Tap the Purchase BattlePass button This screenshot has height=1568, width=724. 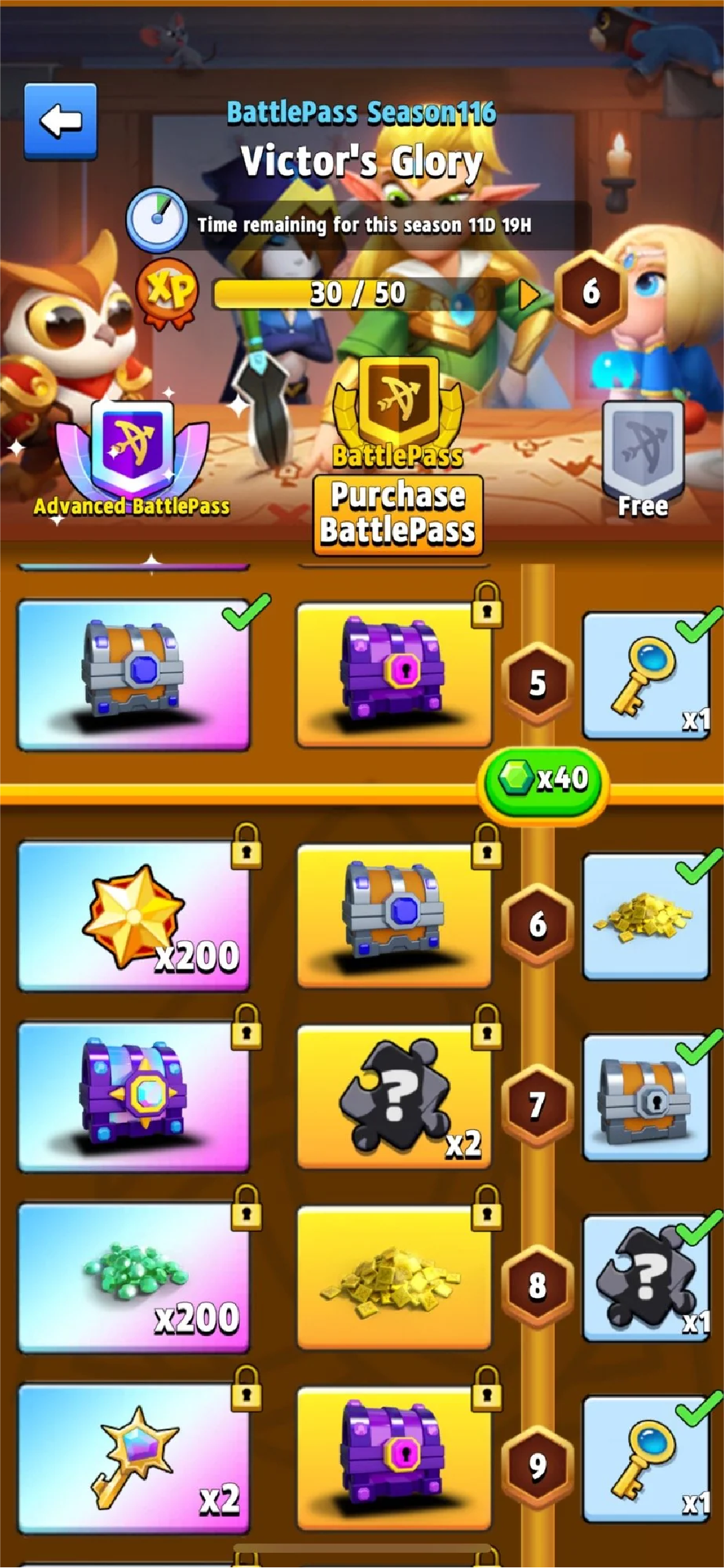tap(398, 514)
